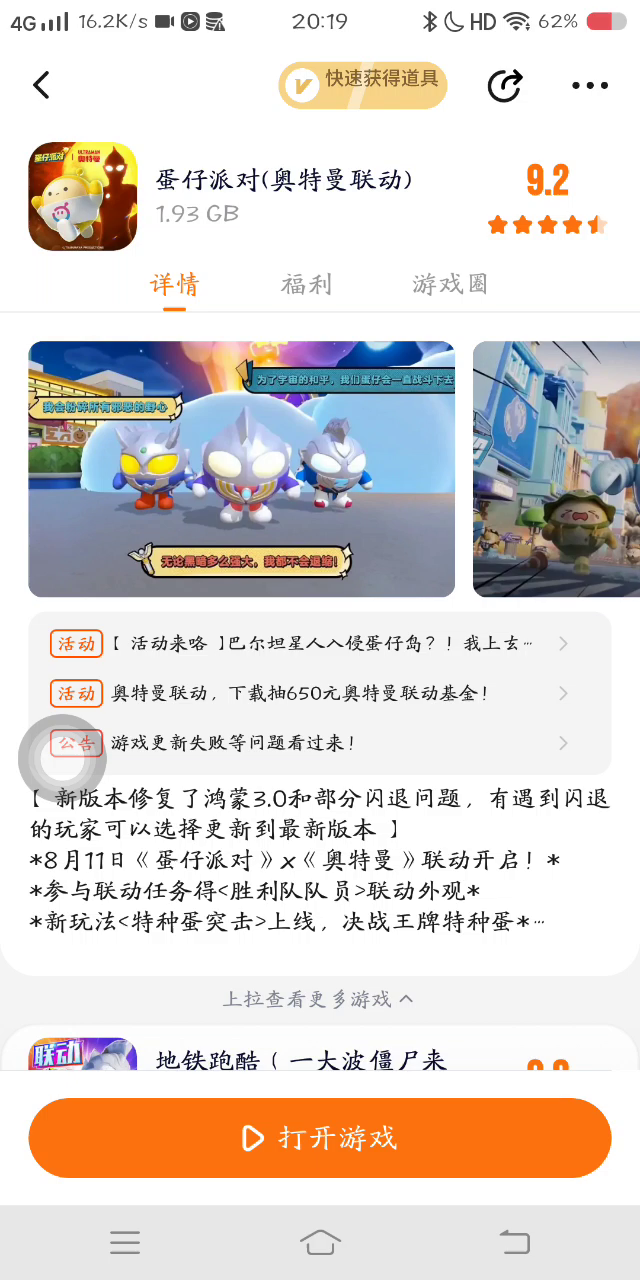Open the three-dot overflow menu
This screenshot has width=640, height=1280.
pos(590,85)
